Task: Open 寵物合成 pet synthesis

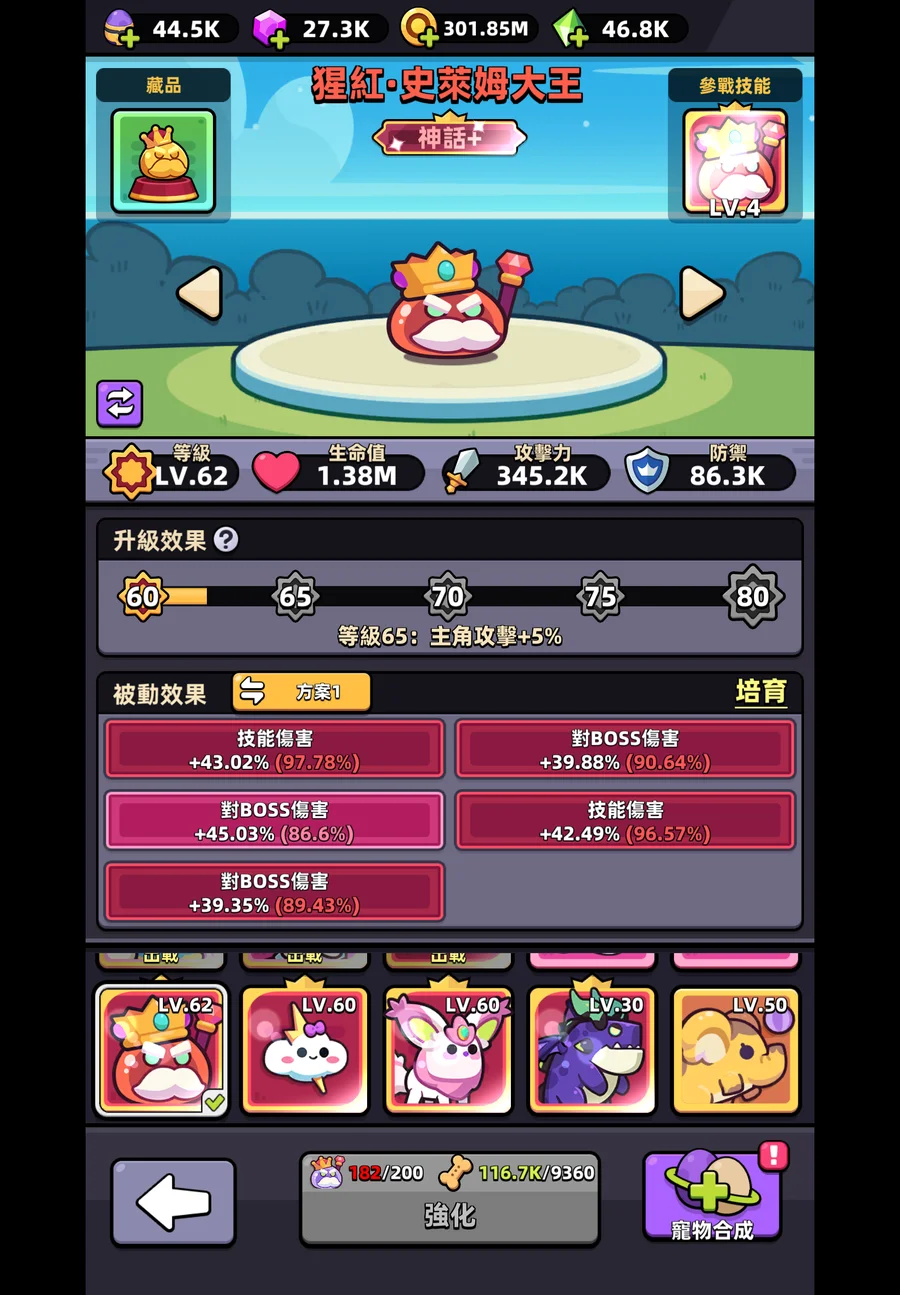Action: click(712, 1197)
